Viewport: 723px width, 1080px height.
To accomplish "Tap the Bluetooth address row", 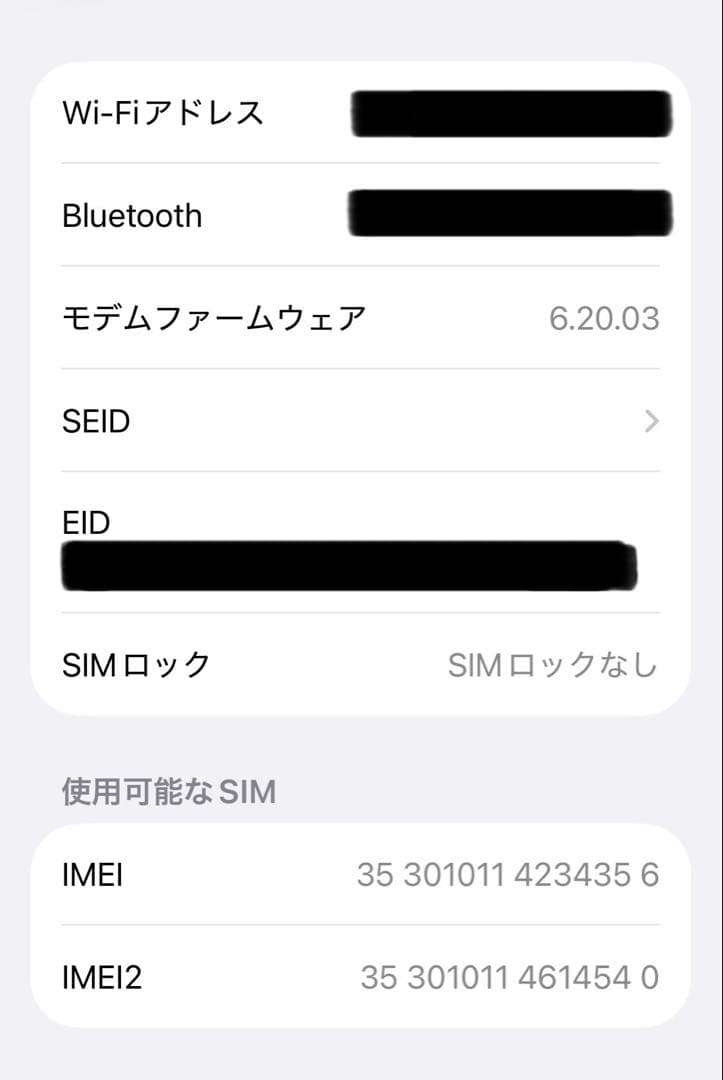I will (360, 215).
